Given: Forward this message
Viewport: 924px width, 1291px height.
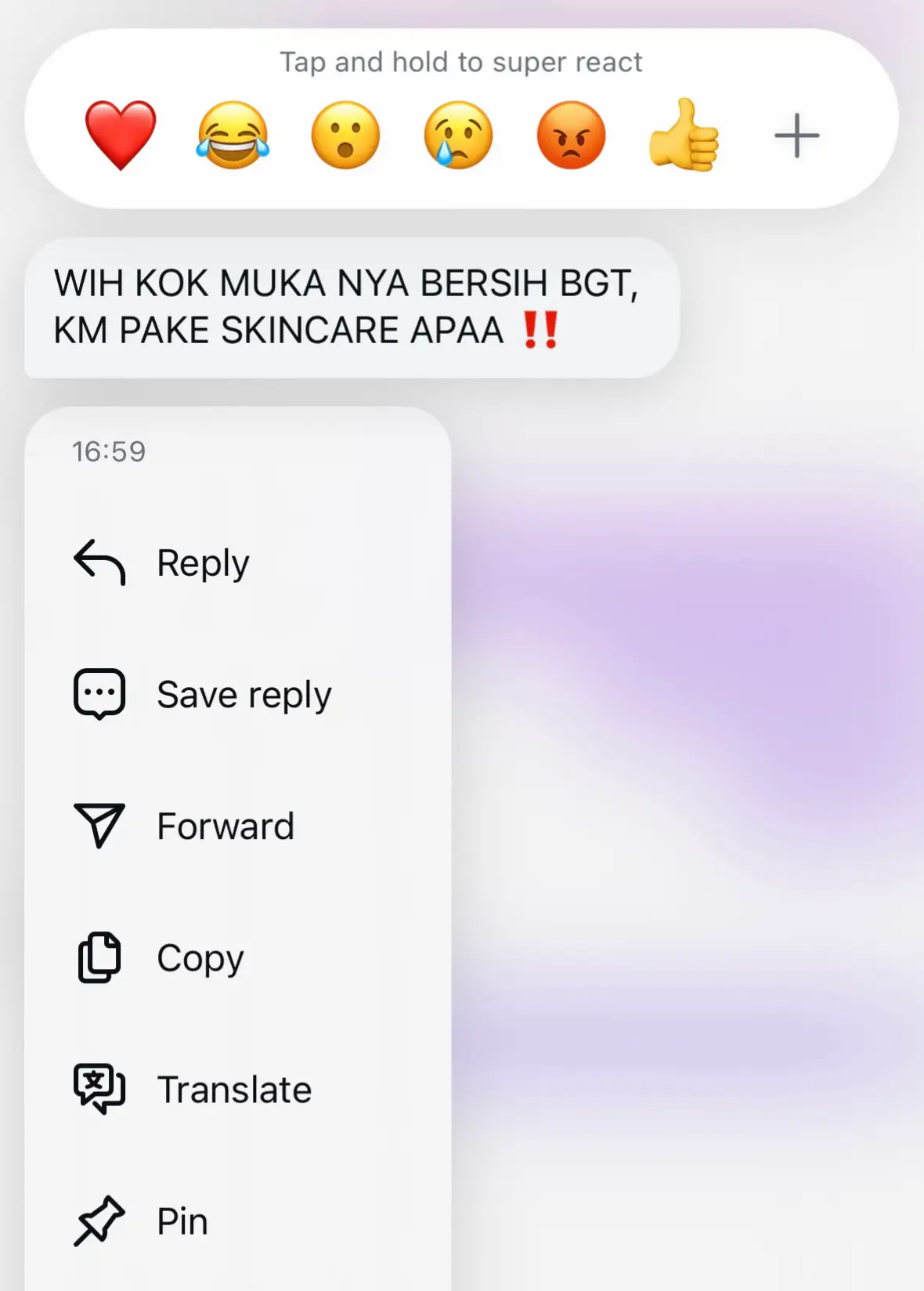Looking at the screenshot, I should [x=225, y=826].
